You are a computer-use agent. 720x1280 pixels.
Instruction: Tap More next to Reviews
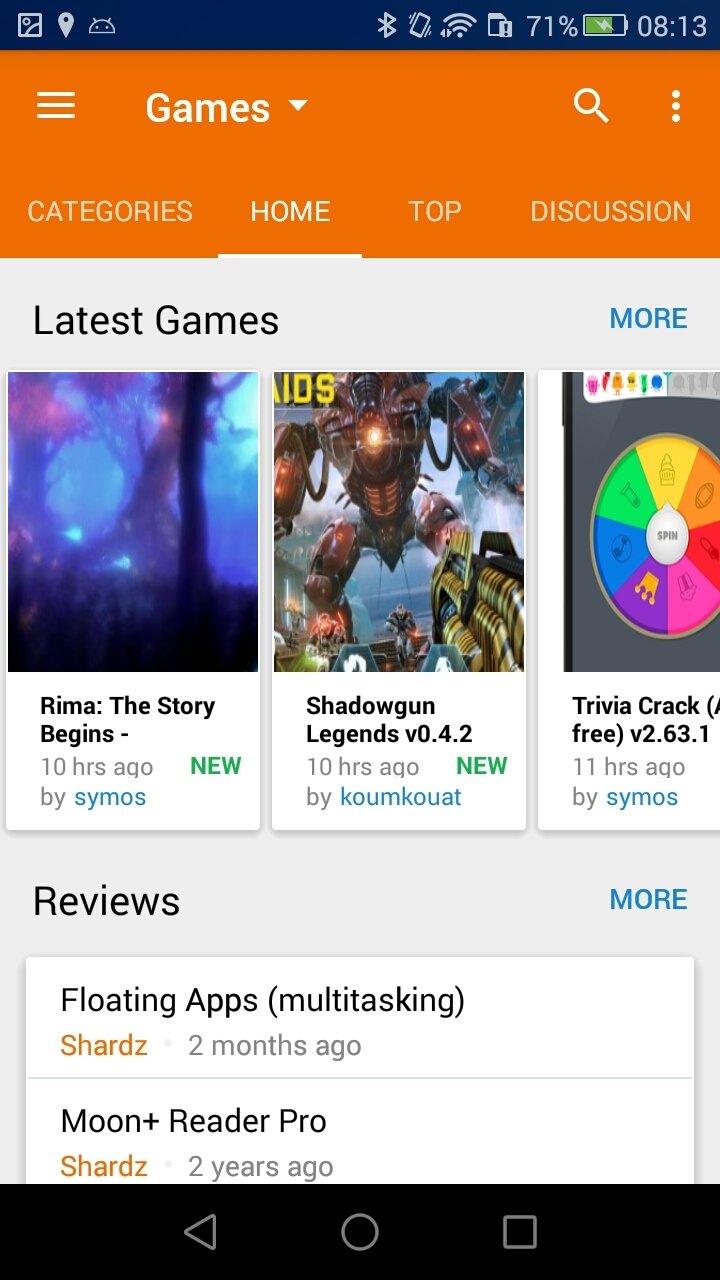point(648,899)
